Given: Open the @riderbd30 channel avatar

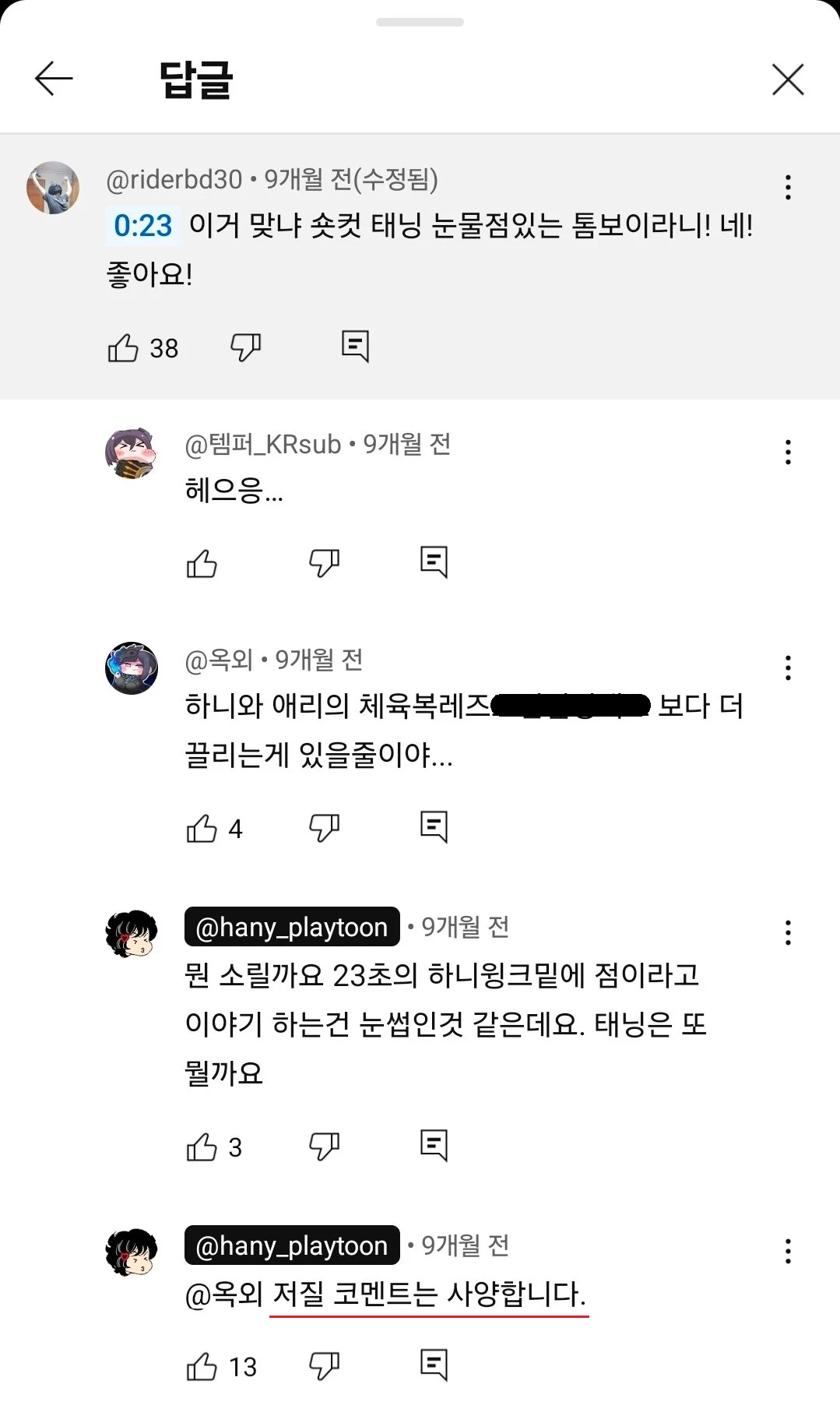Looking at the screenshot, I should tap(53, 188).
